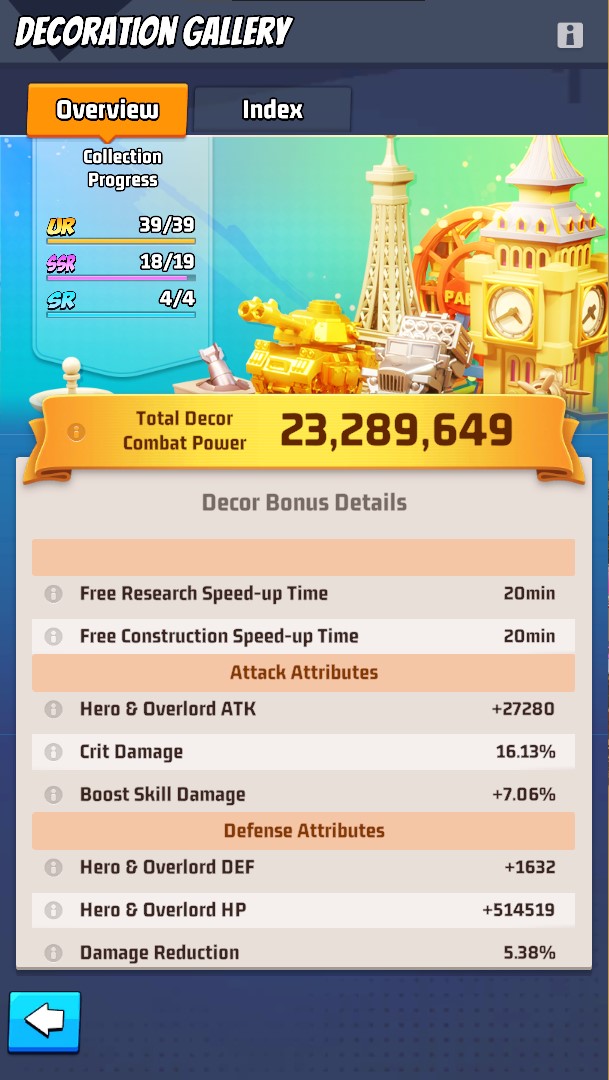Go back with the blue arrow button

point(45,1022)
